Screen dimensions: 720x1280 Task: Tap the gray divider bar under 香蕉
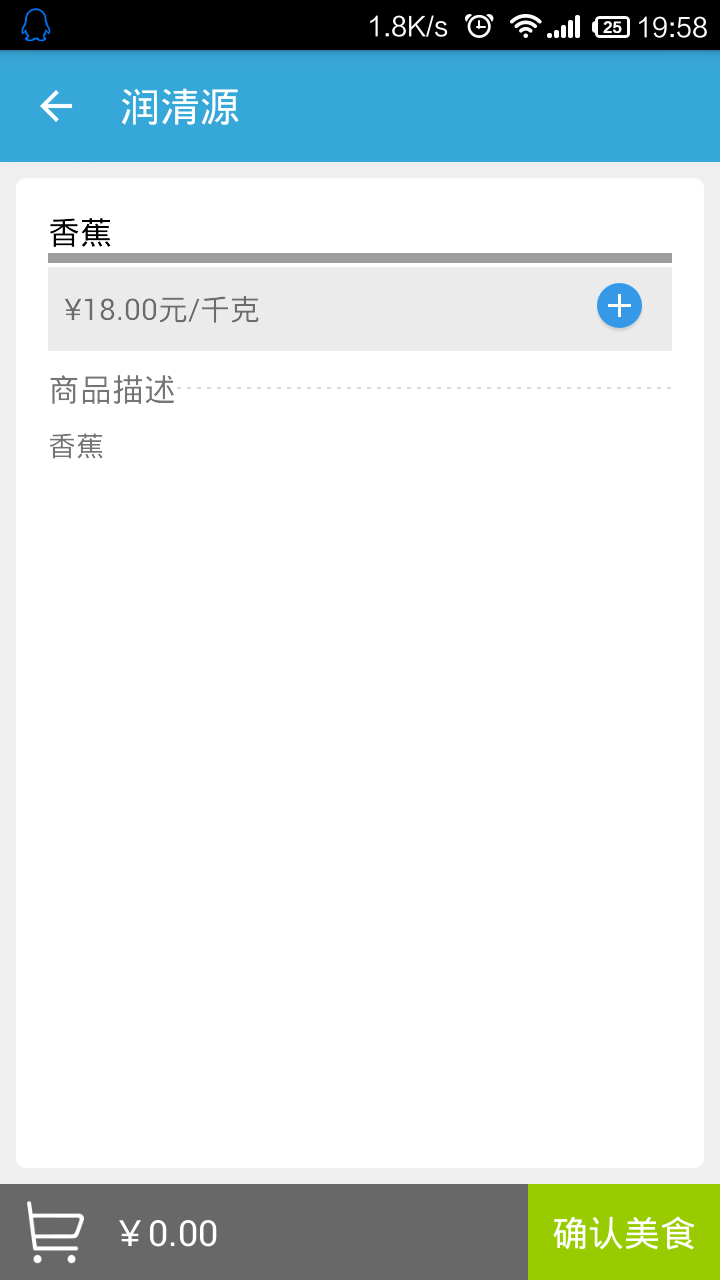tap(360, 257)
